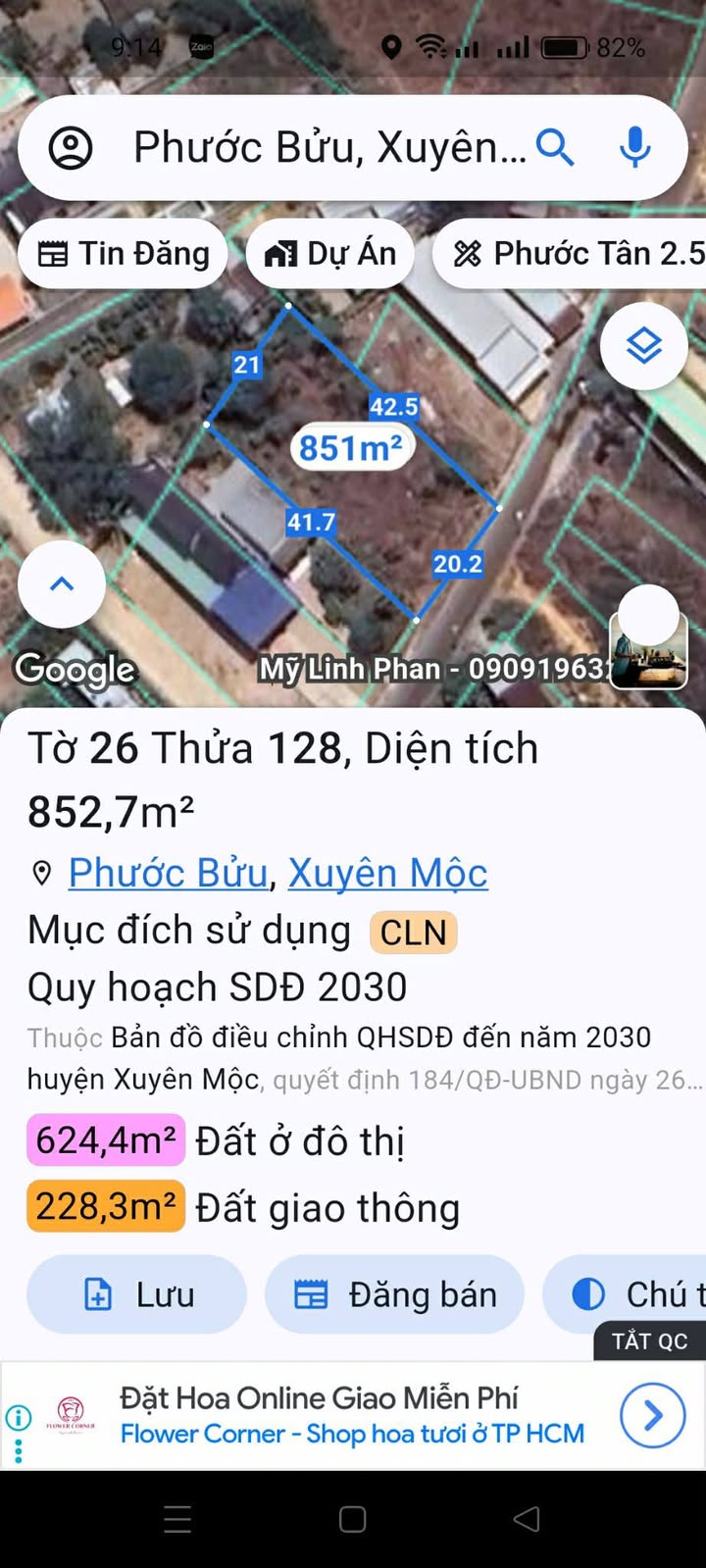Edit the Phước Bửu search field
706x1568 pixels.
point(329,148)
